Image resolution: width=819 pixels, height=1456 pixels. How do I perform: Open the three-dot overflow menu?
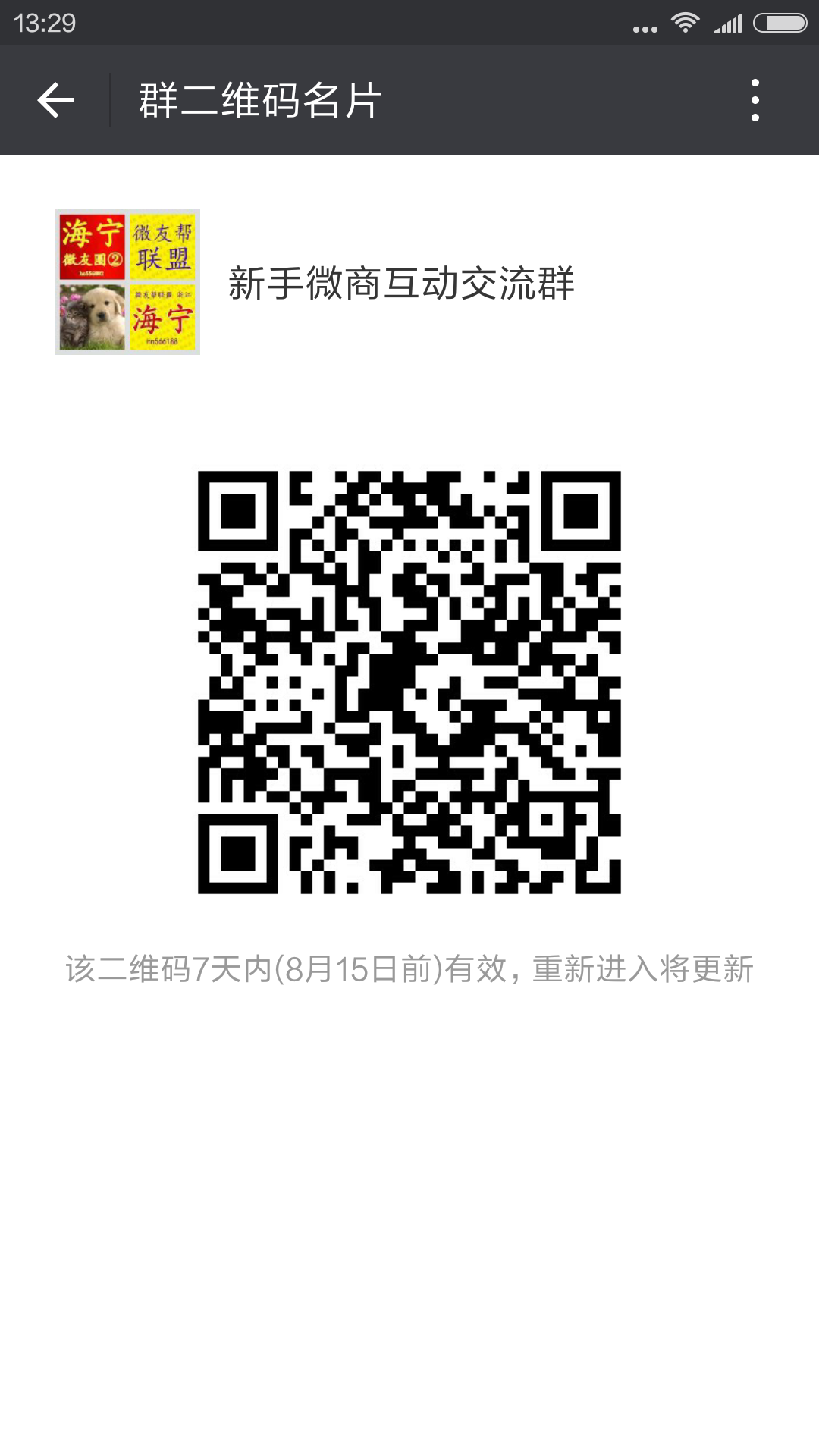tap(755, 100)
